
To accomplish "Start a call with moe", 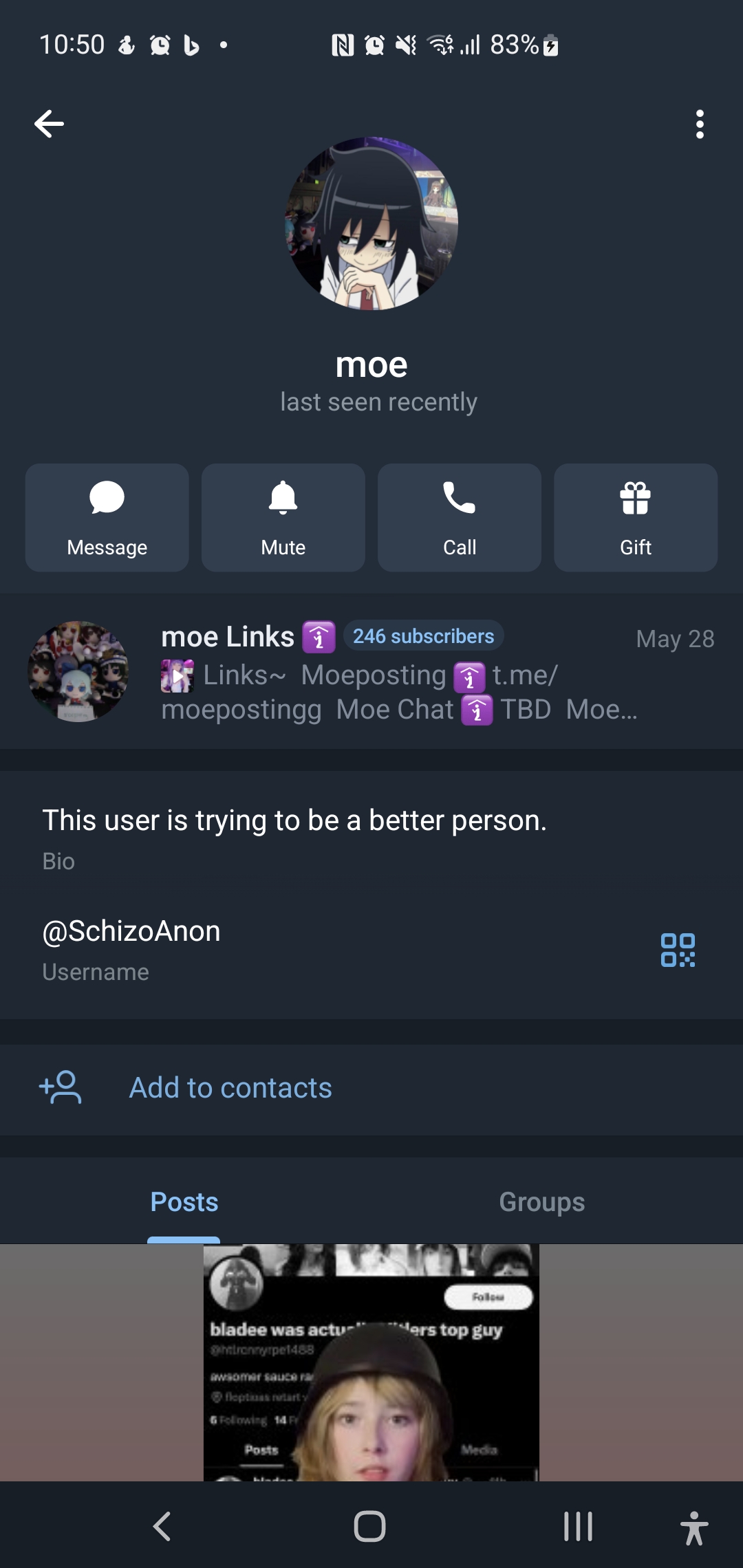I will click(460, 517).
